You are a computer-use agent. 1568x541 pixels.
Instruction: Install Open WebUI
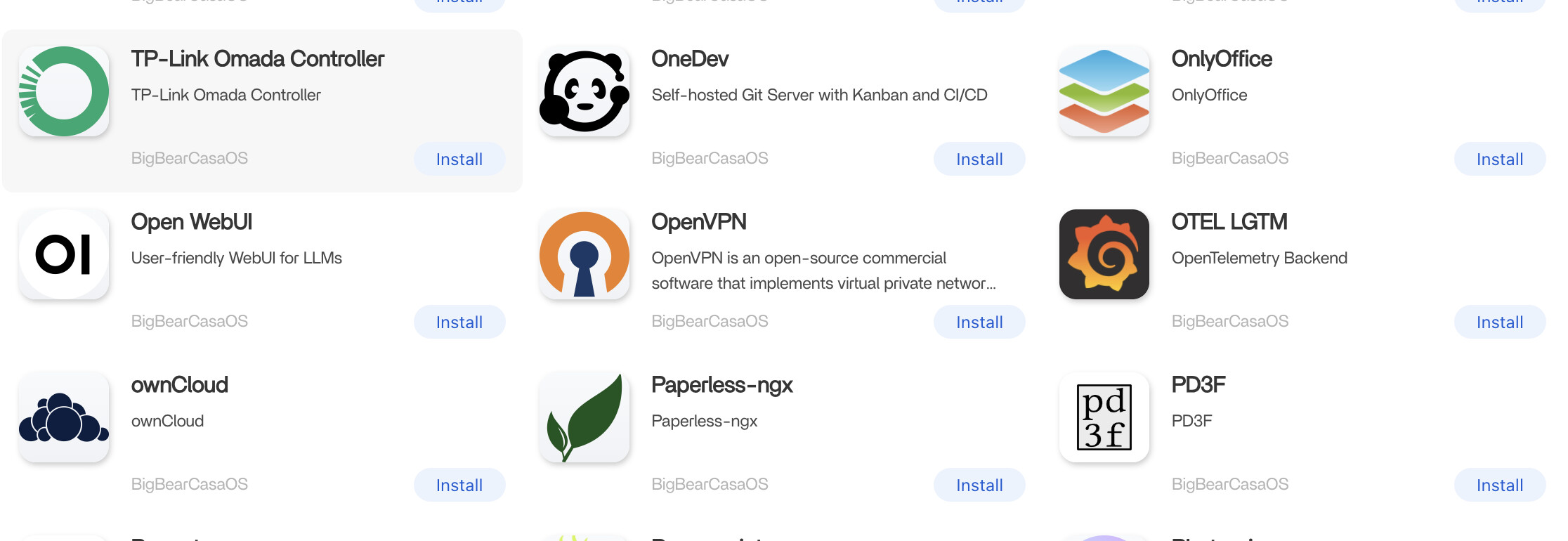[x=459, y=322]
